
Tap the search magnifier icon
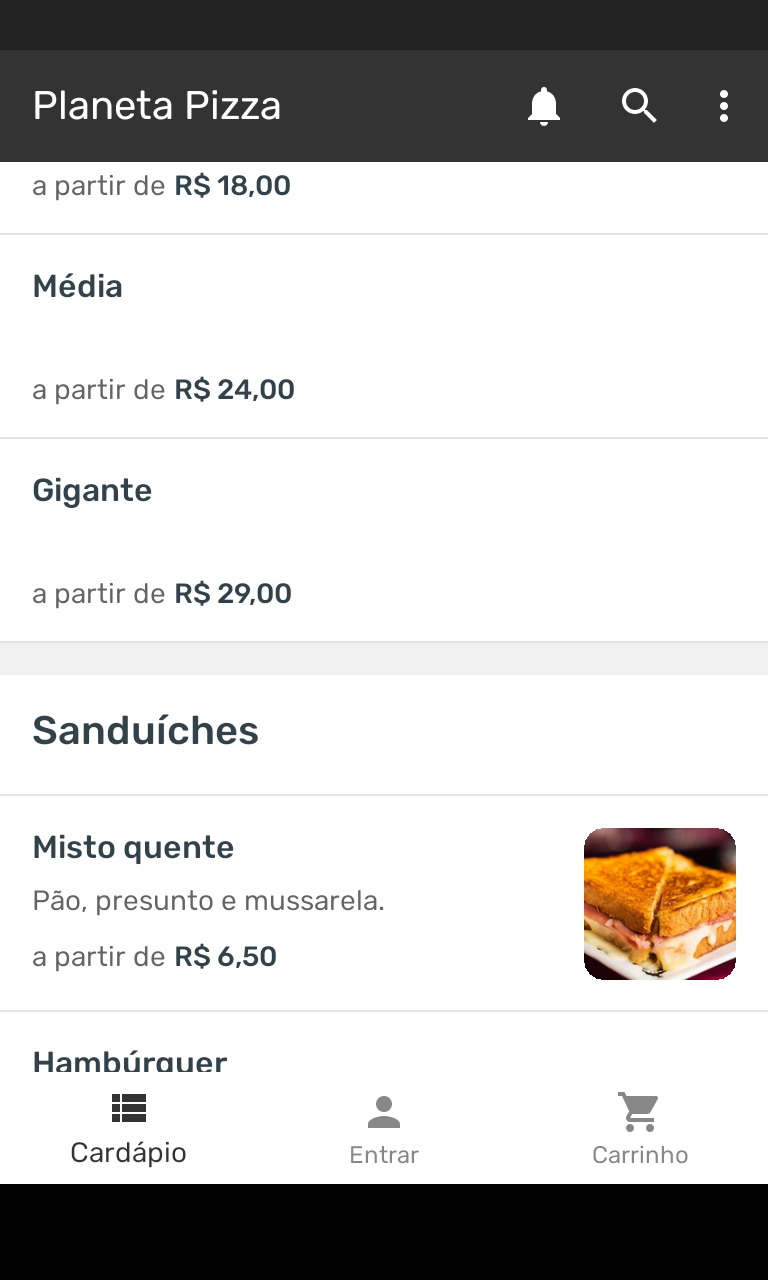click(639, 105)
